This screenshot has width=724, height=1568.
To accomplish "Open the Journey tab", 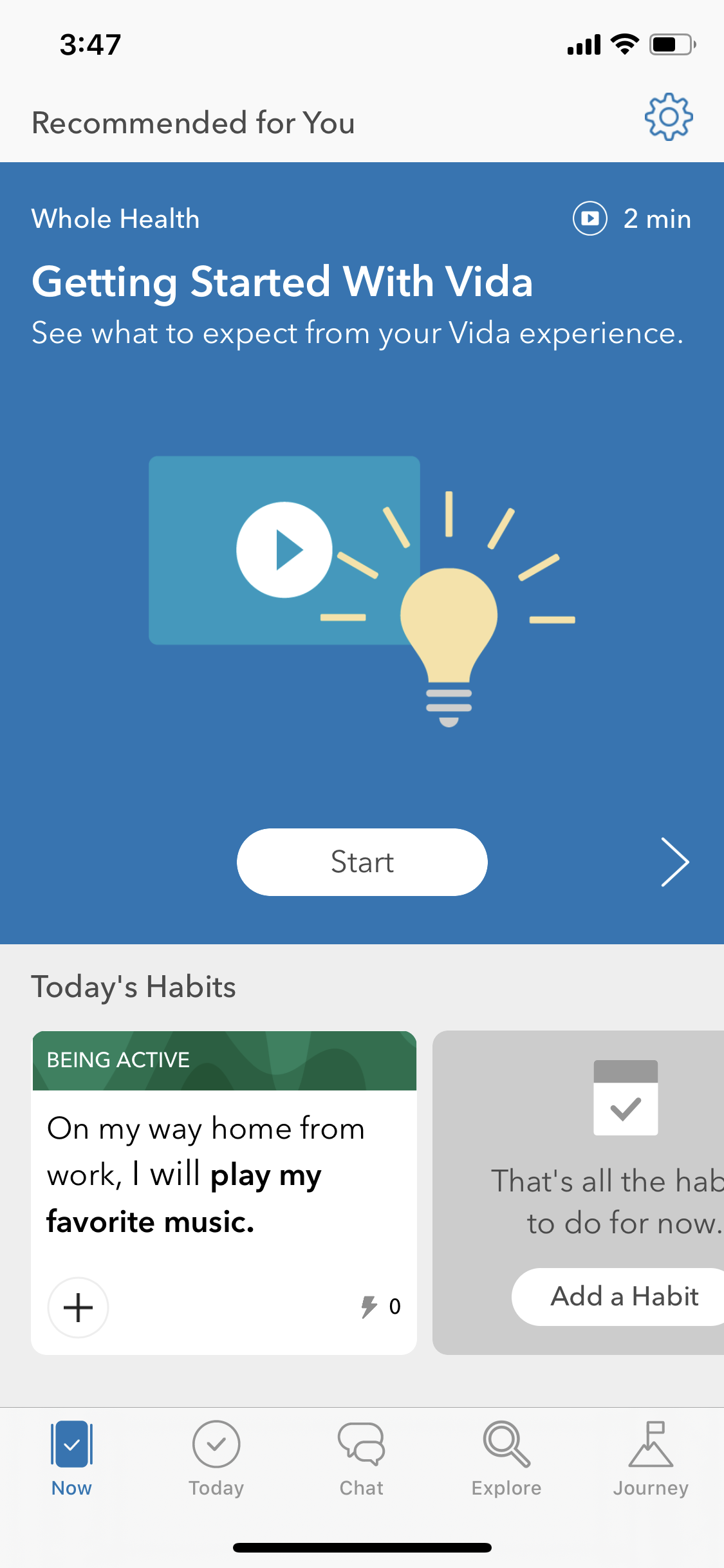I will [651, 1459].
